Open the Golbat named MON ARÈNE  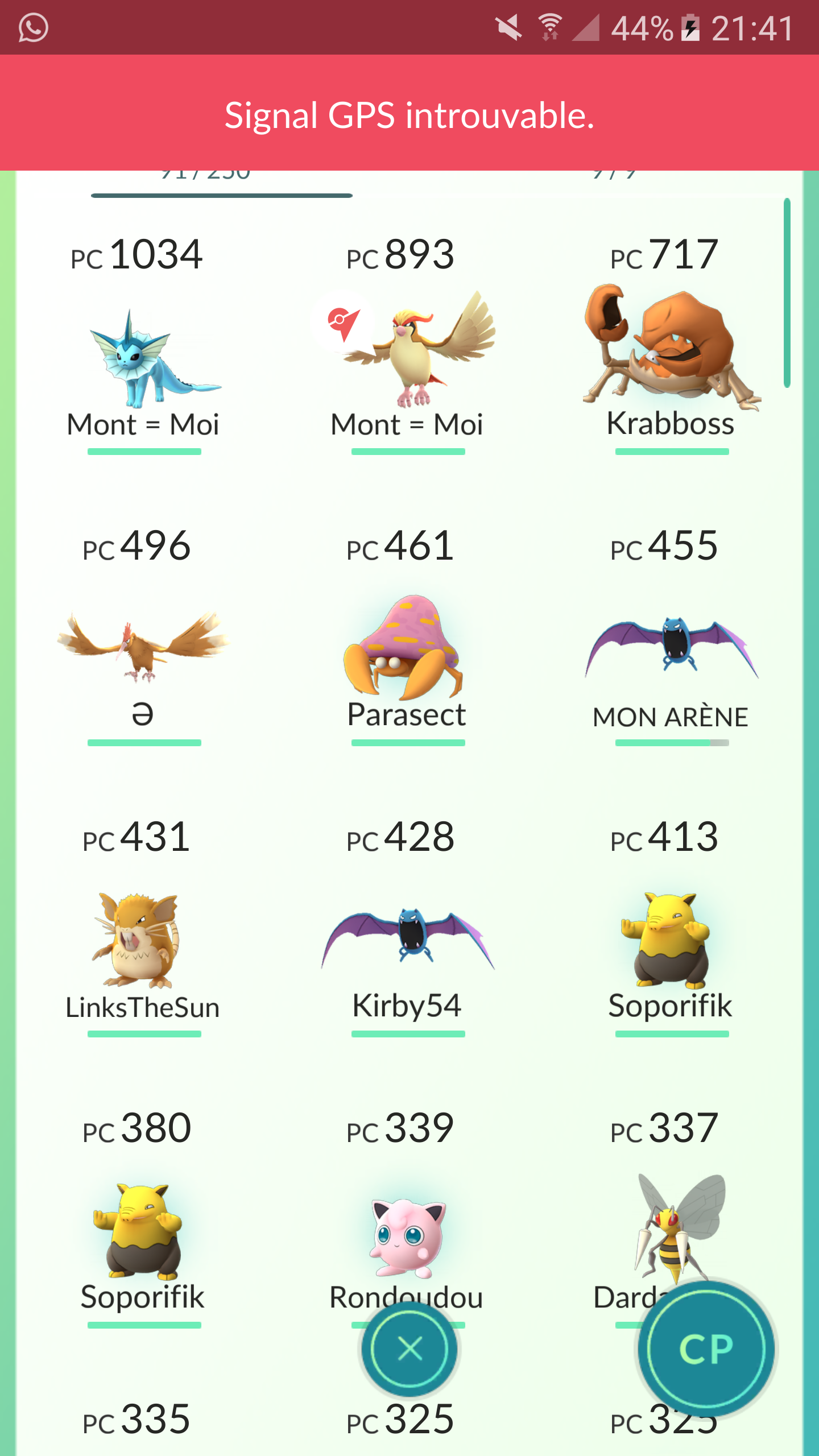pos(671,648)
